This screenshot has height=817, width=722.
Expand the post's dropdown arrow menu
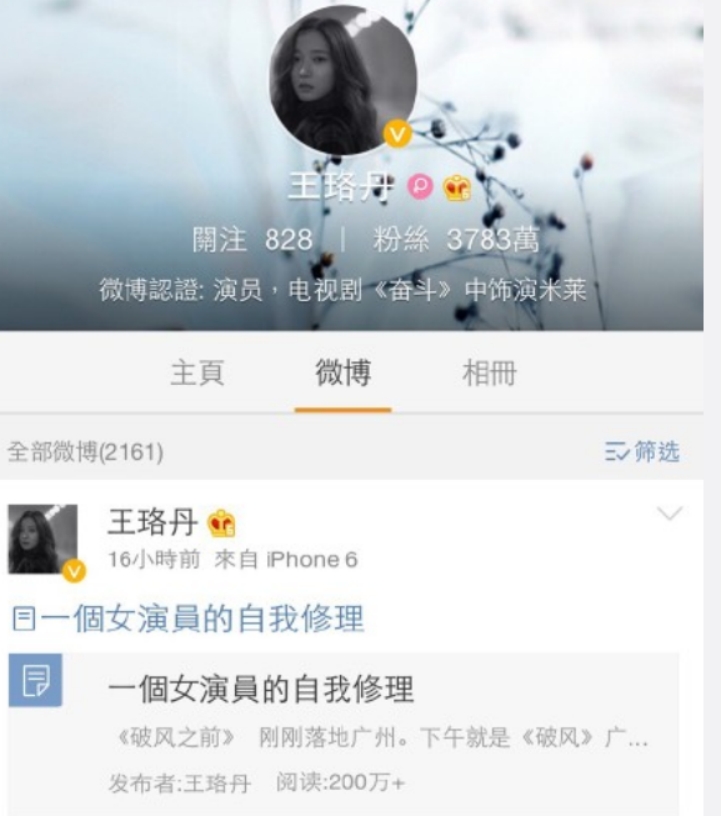tap(669, 514)
